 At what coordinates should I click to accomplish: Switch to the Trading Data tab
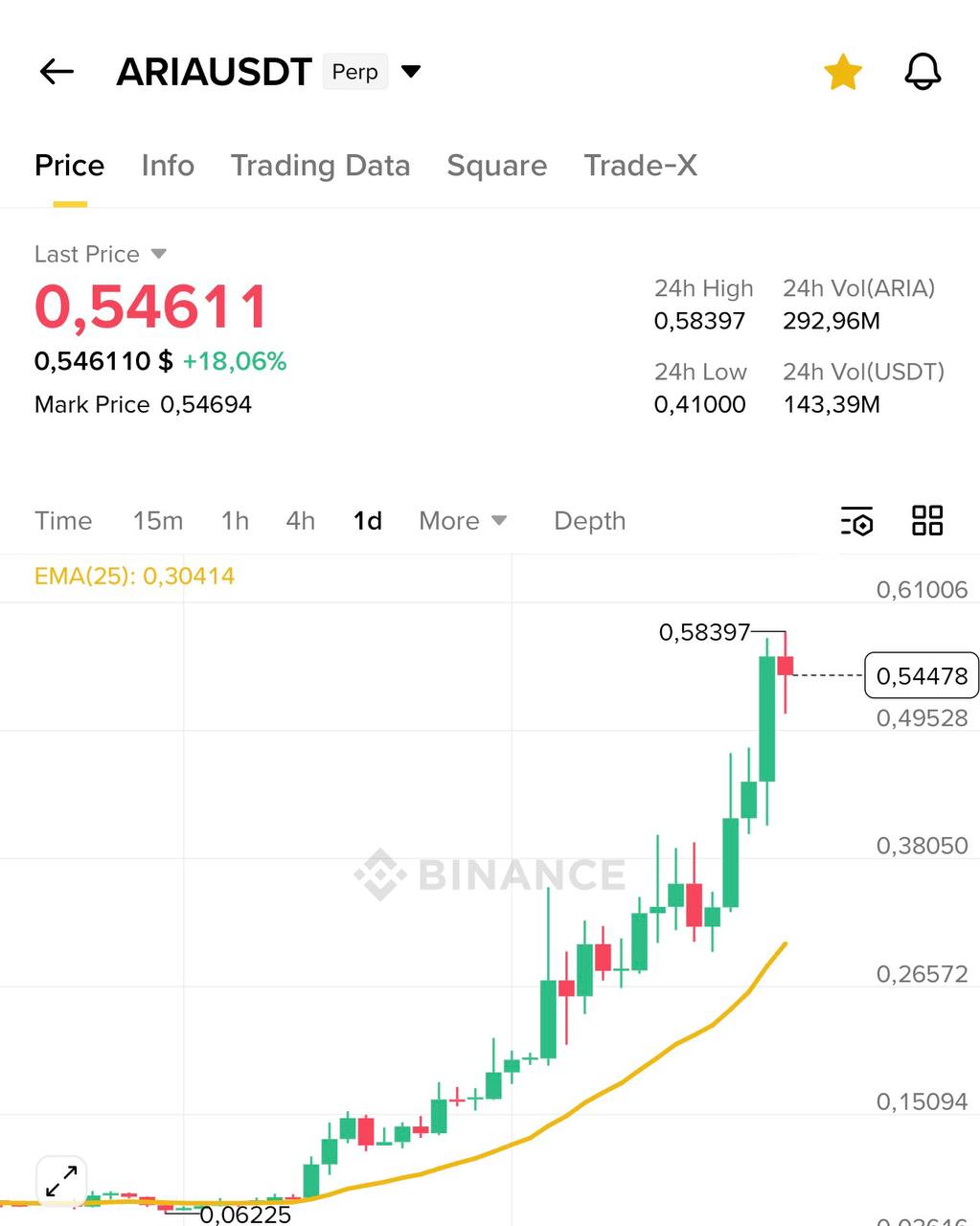click(320, 166)
